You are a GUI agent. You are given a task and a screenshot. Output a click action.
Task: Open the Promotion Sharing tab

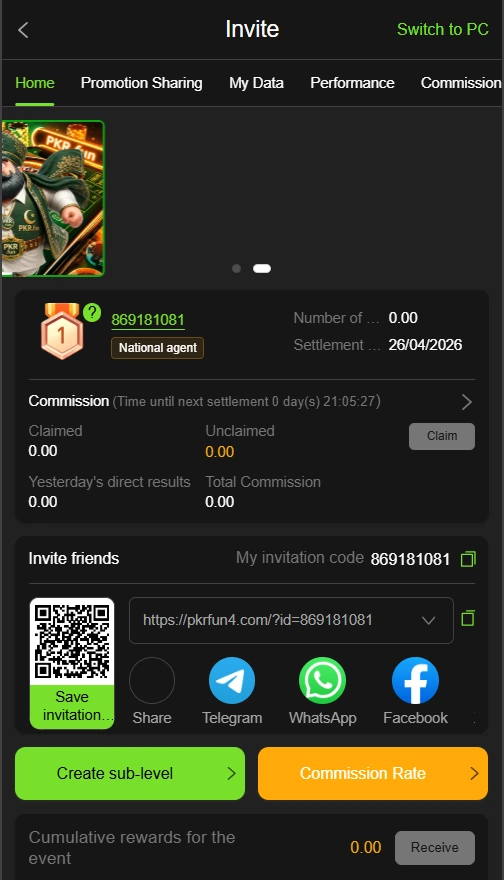(x=141, y=83)
